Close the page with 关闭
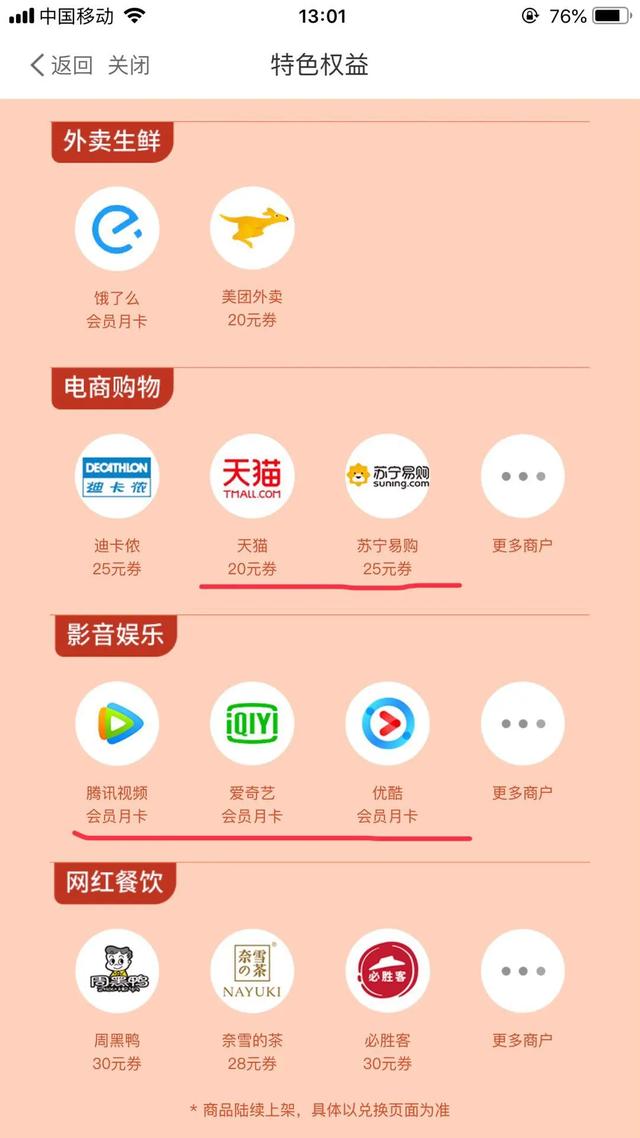640x1138 pixels. click(128, 65)
